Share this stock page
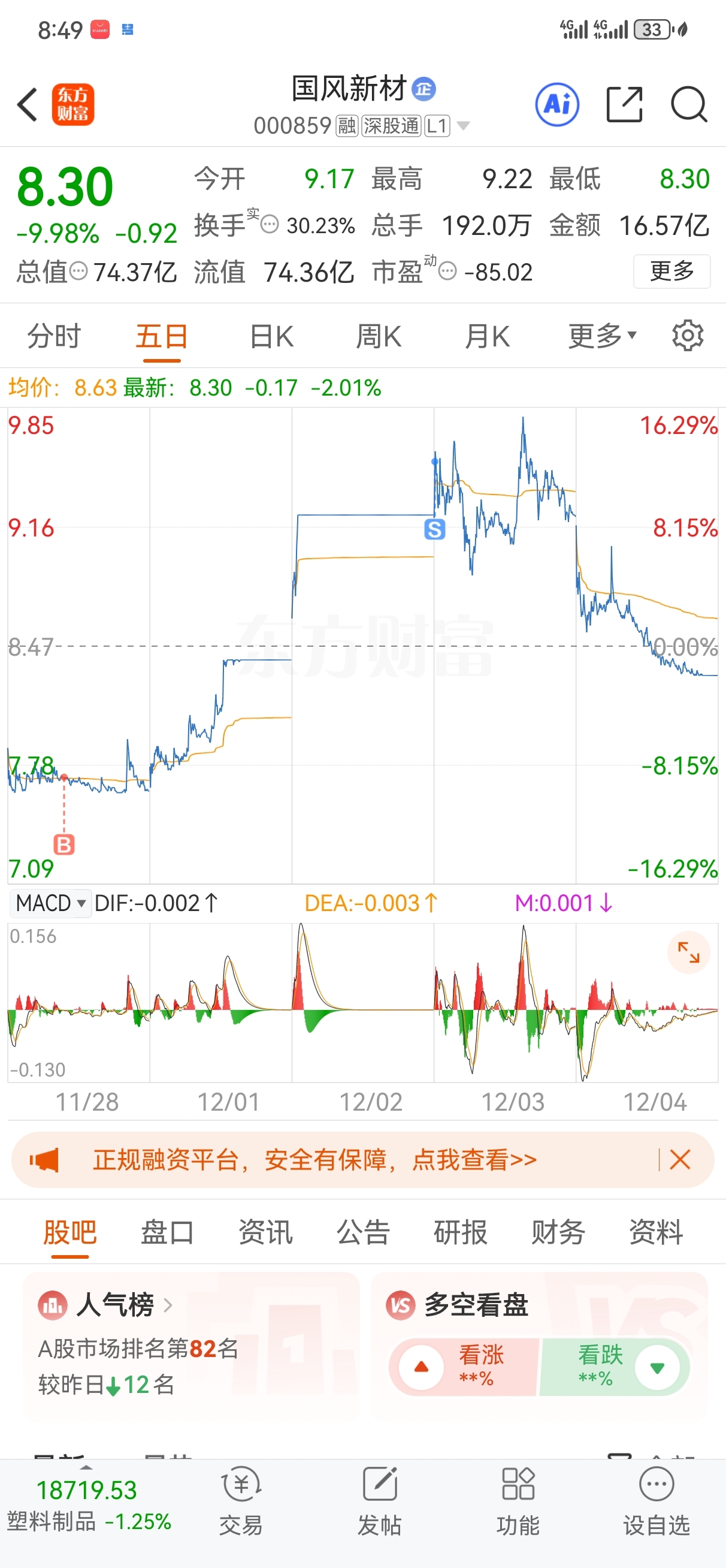The image size is (726, 1568). (624, 105)
